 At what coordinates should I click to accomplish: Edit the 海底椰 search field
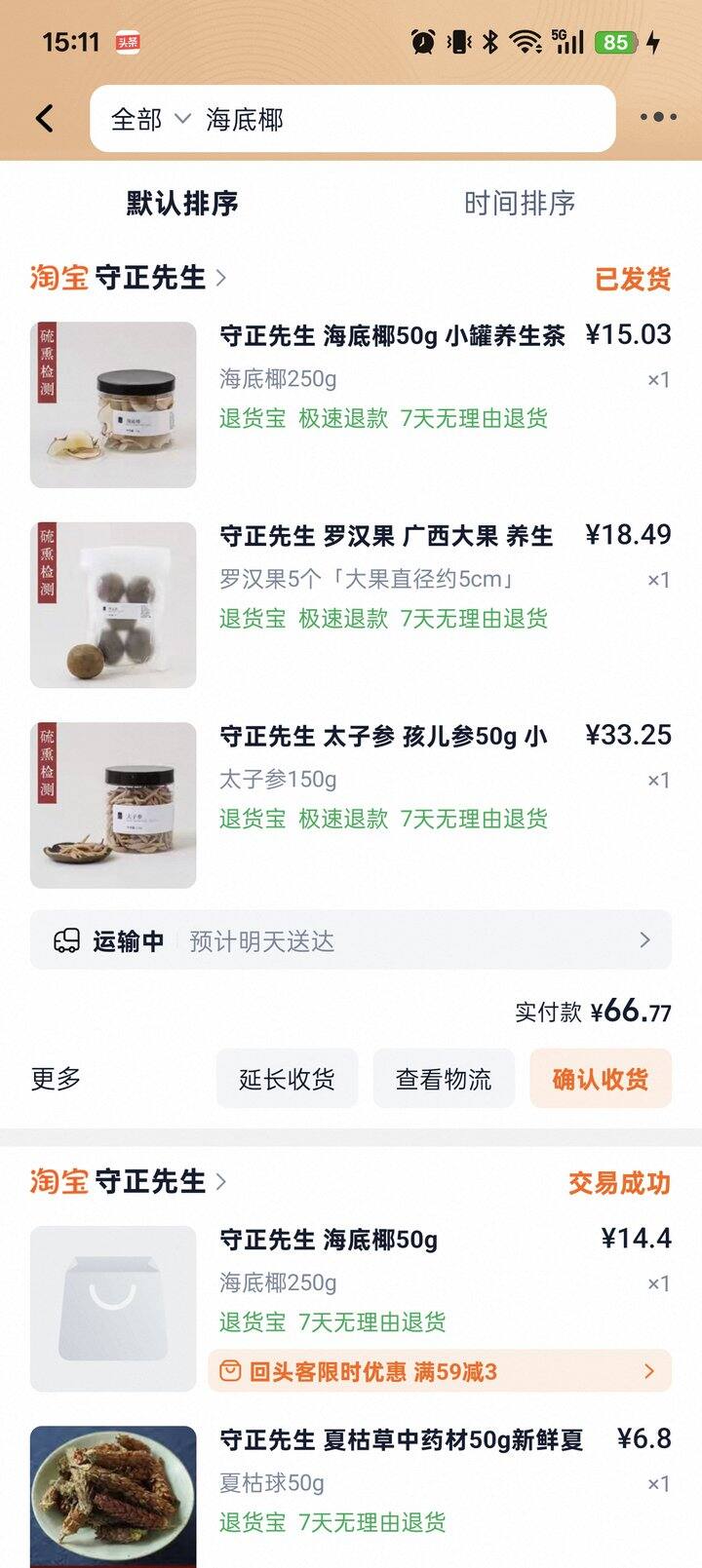(x=390, y=120)
